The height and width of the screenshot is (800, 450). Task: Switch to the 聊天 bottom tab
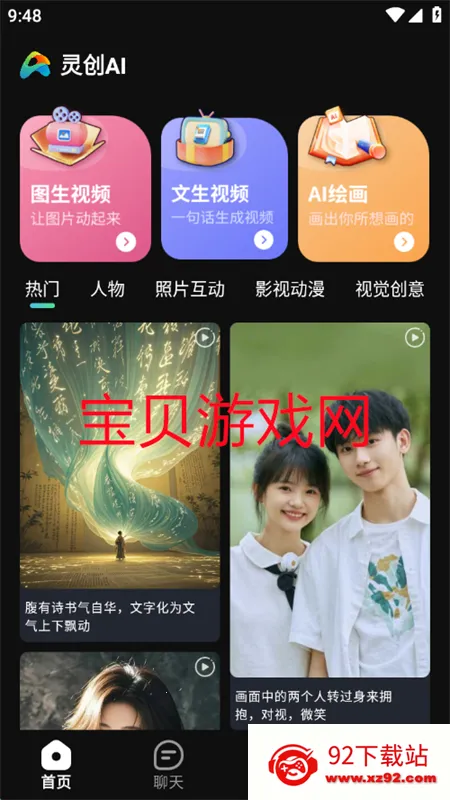point(168,765)
